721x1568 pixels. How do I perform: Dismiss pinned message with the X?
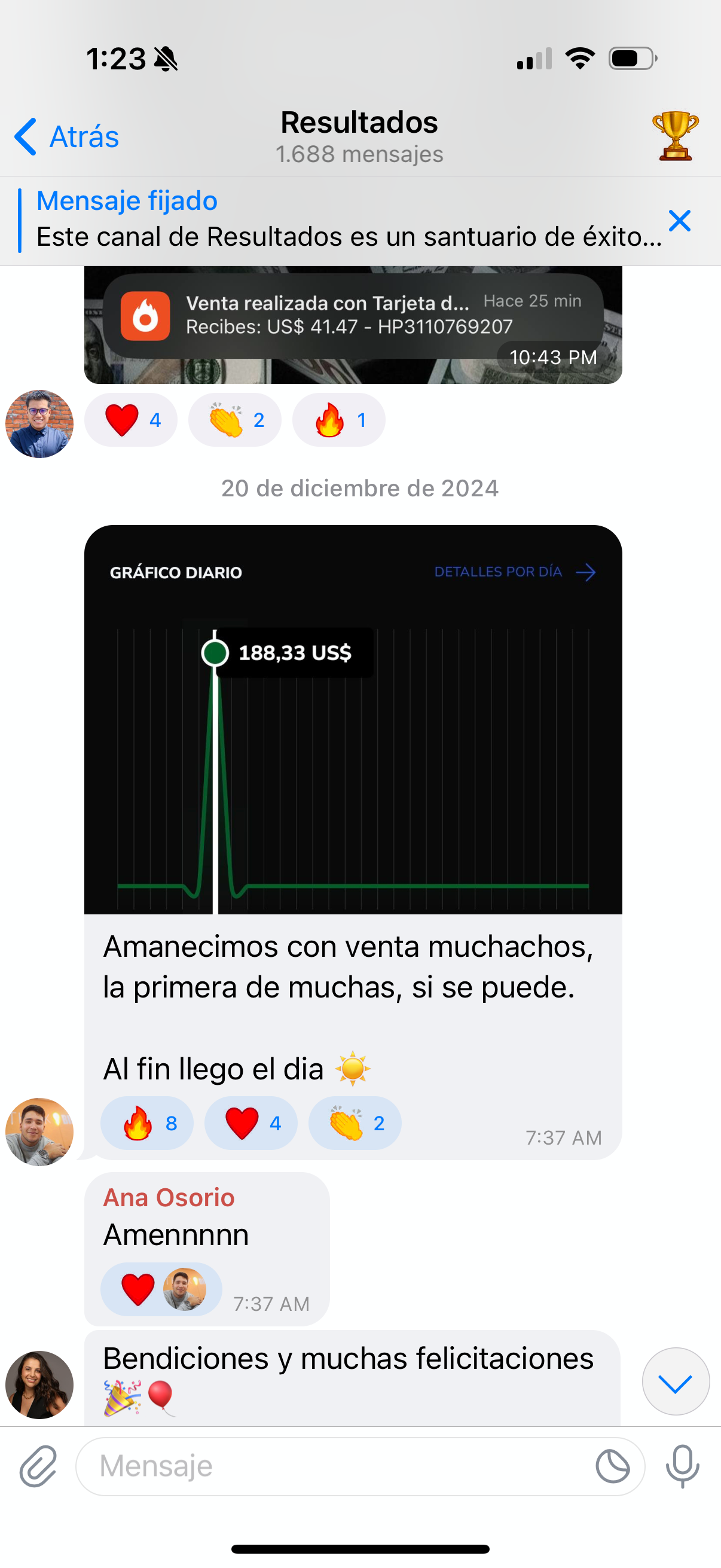click(680, 221)
